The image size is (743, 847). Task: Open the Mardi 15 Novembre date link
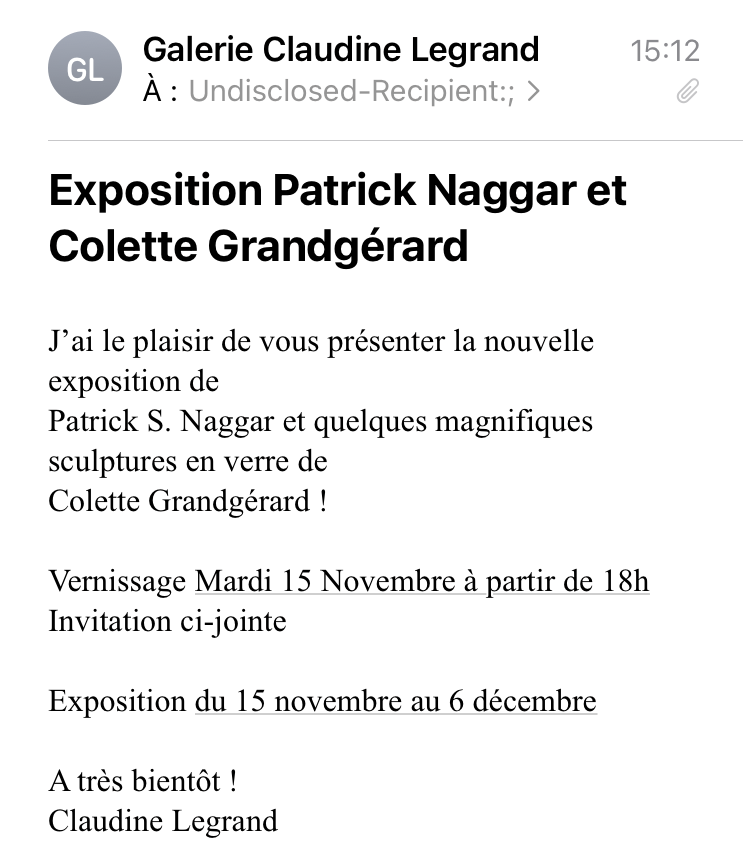pos(421,581)
